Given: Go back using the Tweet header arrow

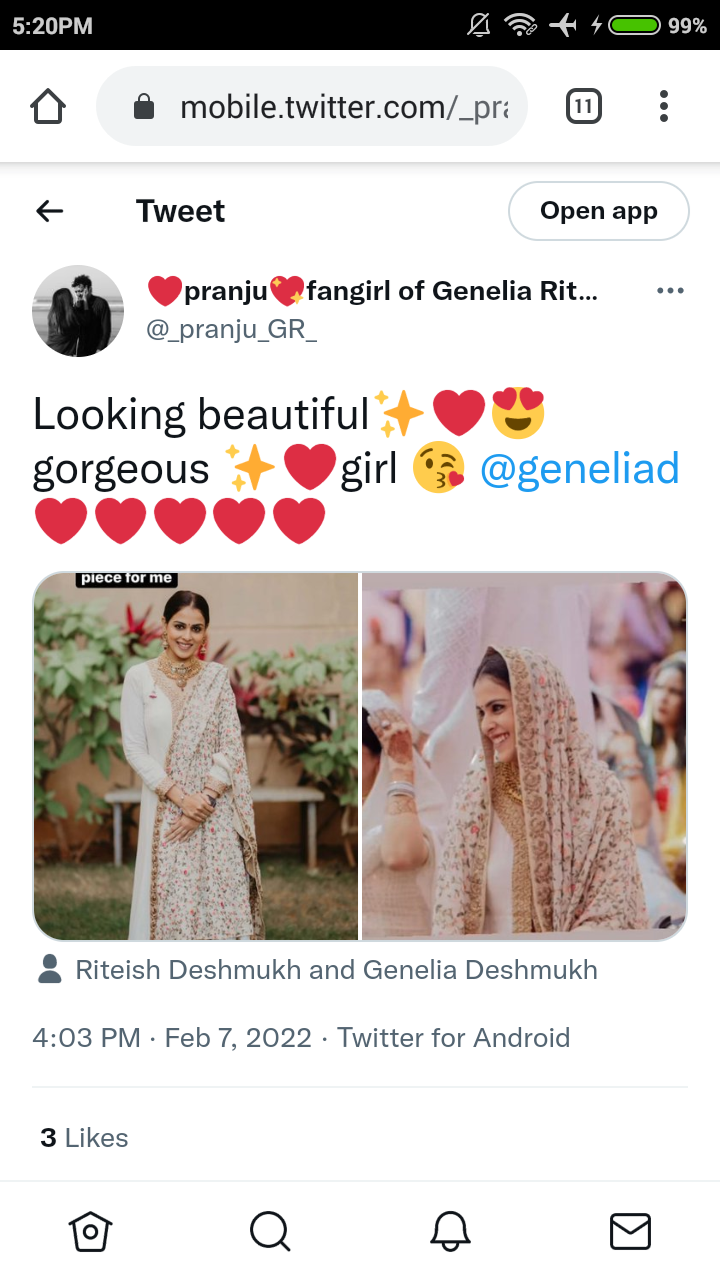Looking at the screenshot, I should tap(49, 211).
